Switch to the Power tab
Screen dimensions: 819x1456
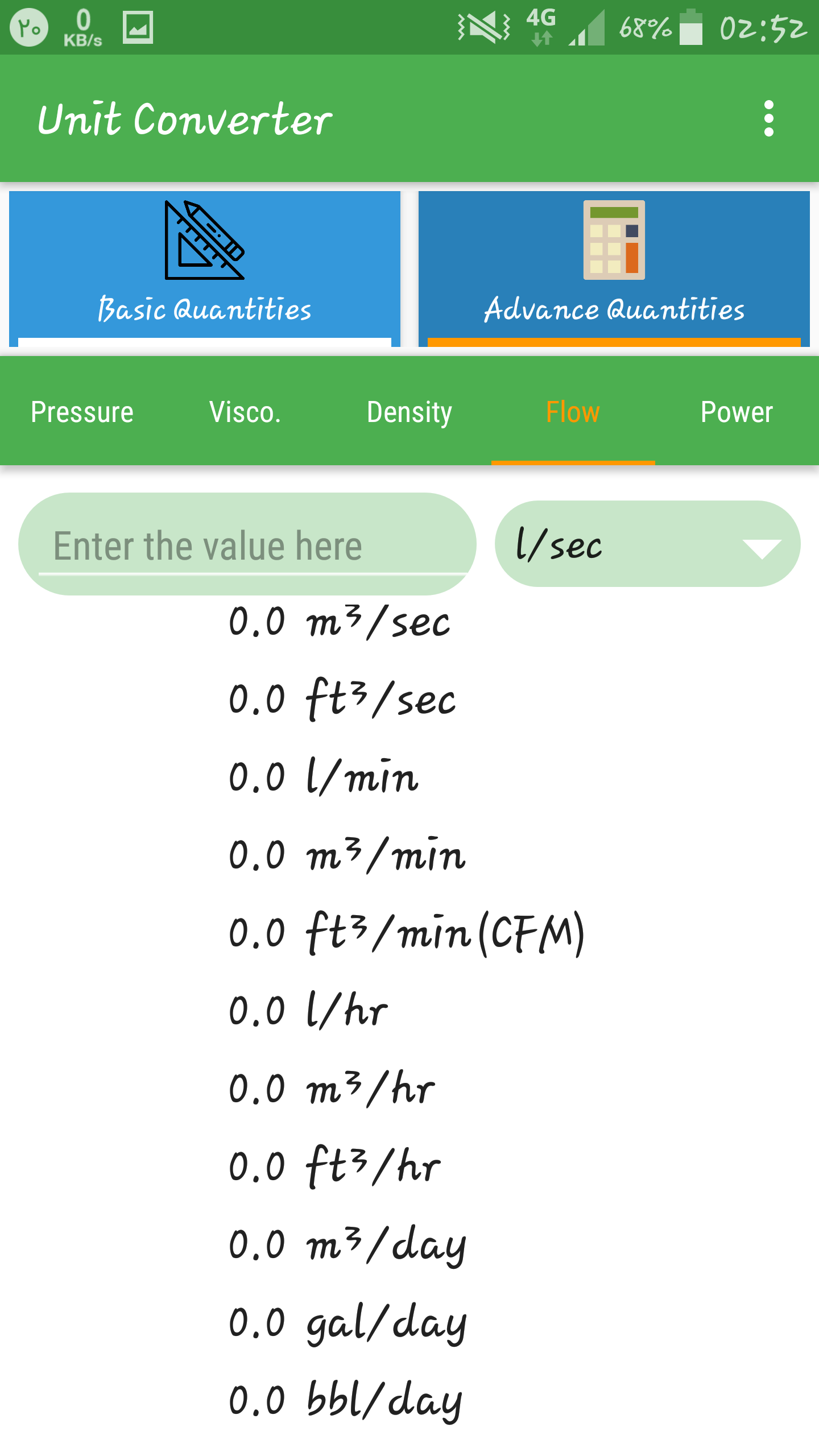tap(737, 412)
